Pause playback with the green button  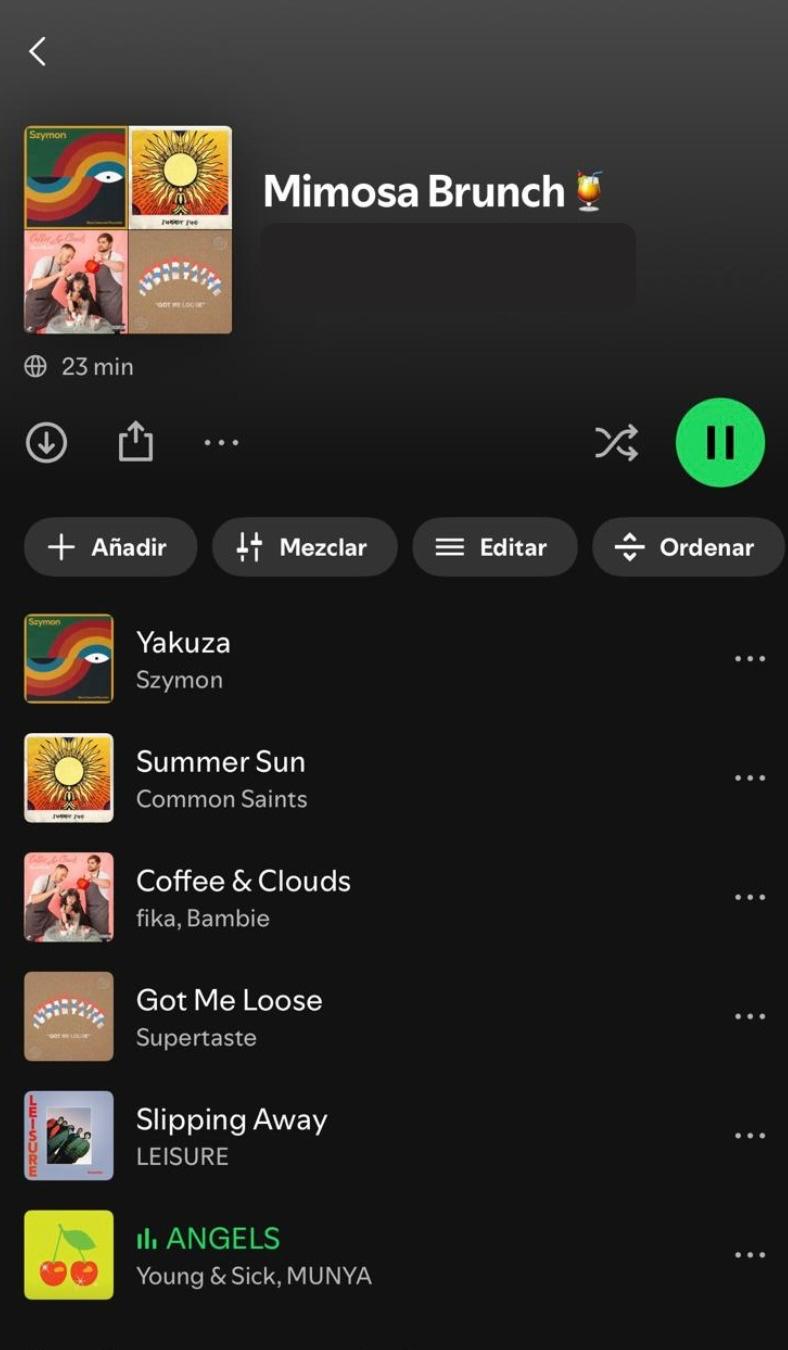click(x=720, y=442)
